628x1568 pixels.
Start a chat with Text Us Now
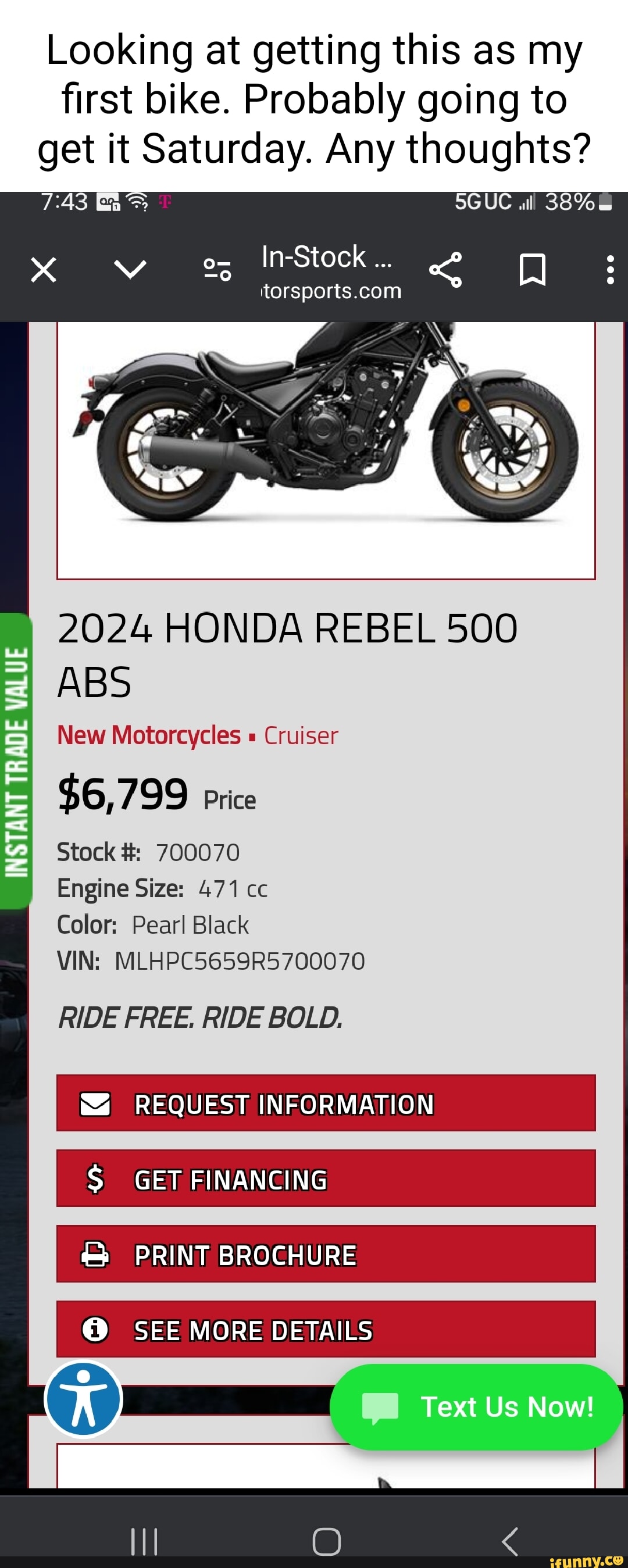coord(476,1407)
